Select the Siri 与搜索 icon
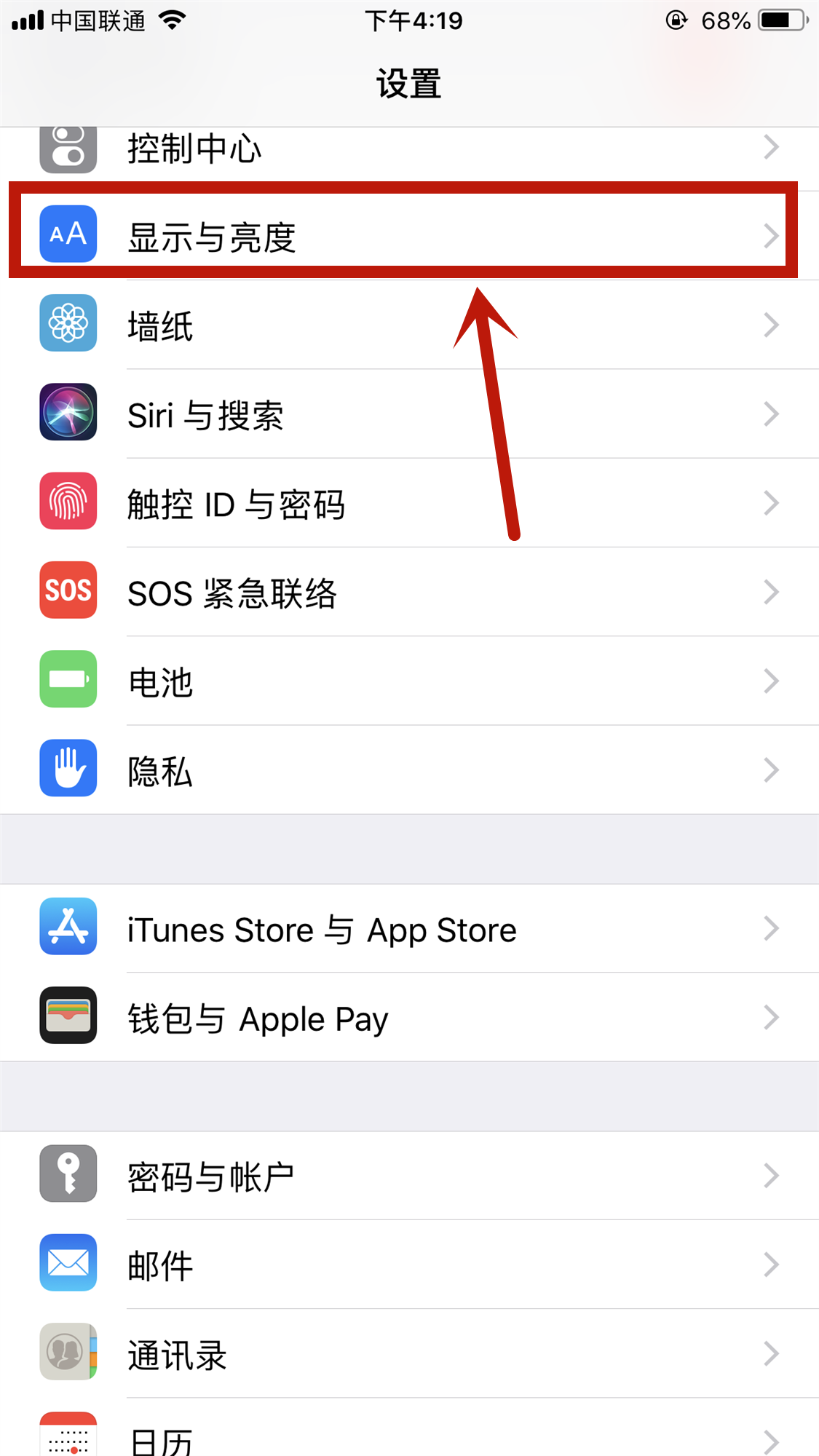This screenshot has height=1456, width=819. [68, 414]
